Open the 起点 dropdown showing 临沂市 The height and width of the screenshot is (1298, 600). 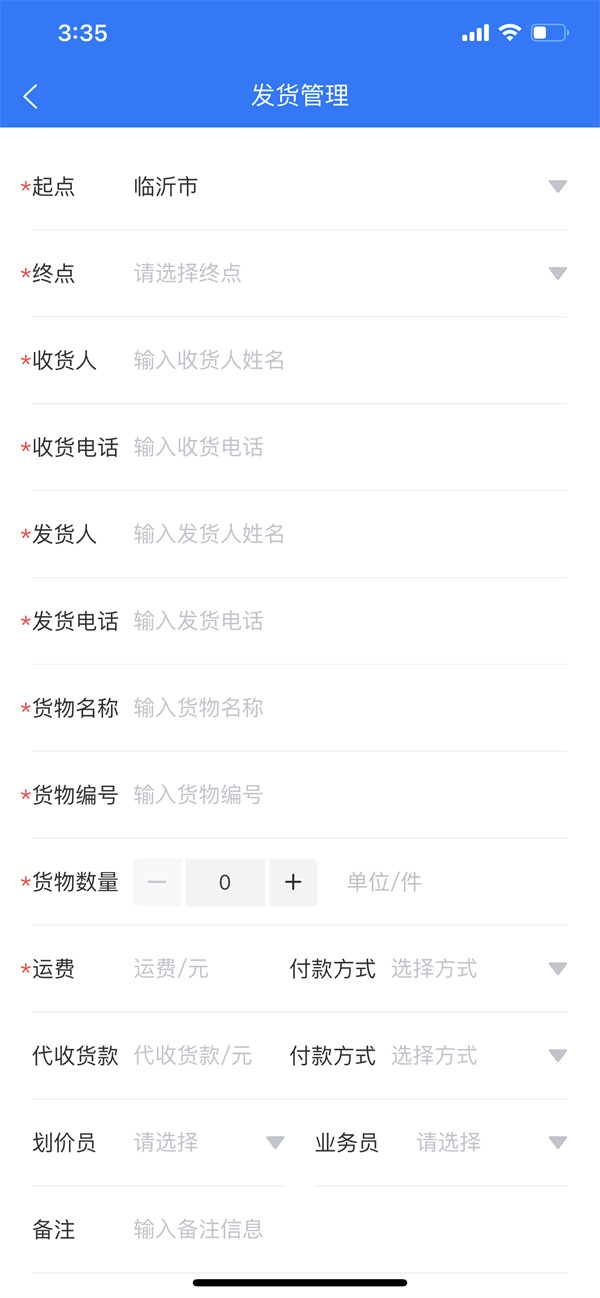pyautogui.click(x=350, y=186)
